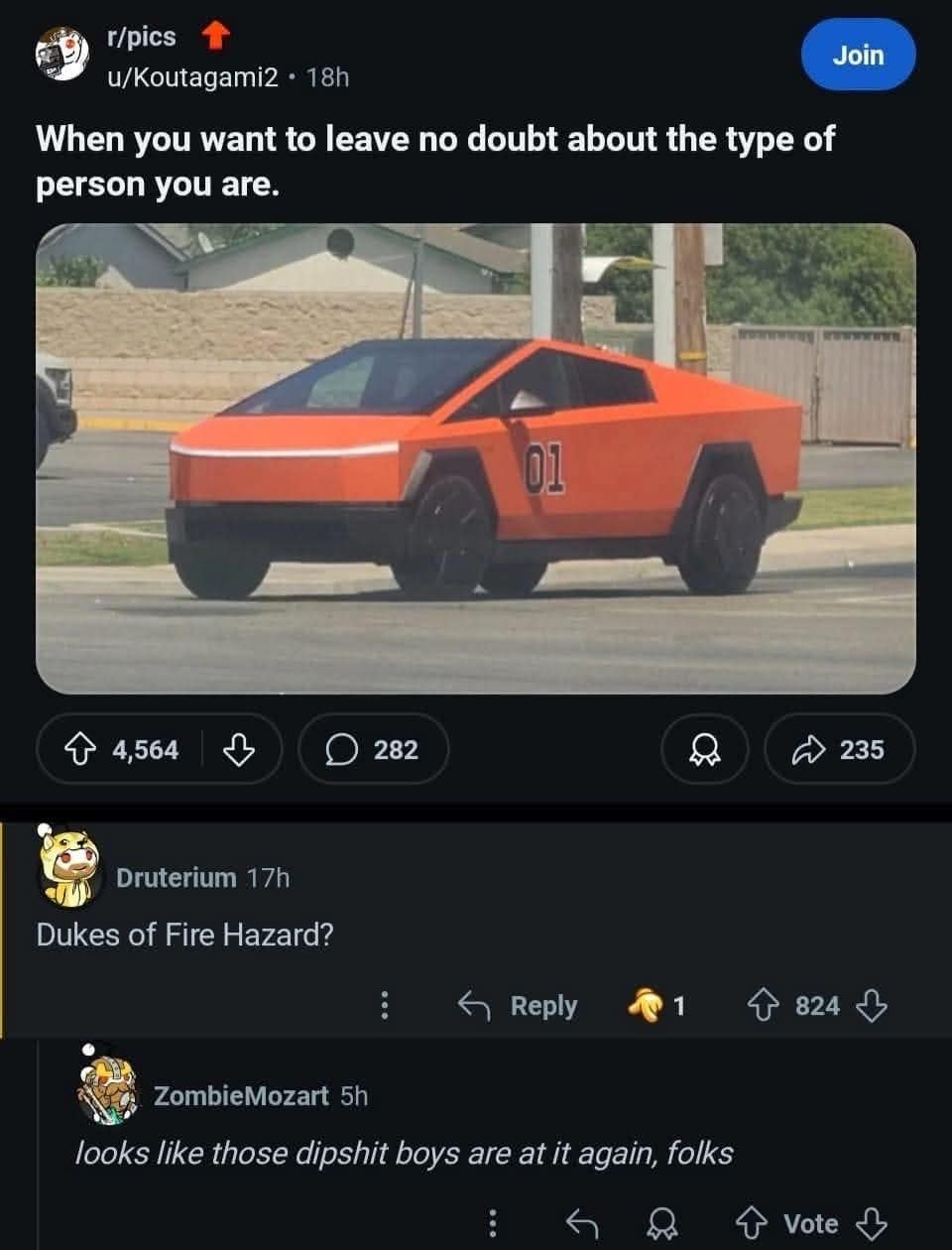Open the orange Cybertruck photo

pos(475,458)
